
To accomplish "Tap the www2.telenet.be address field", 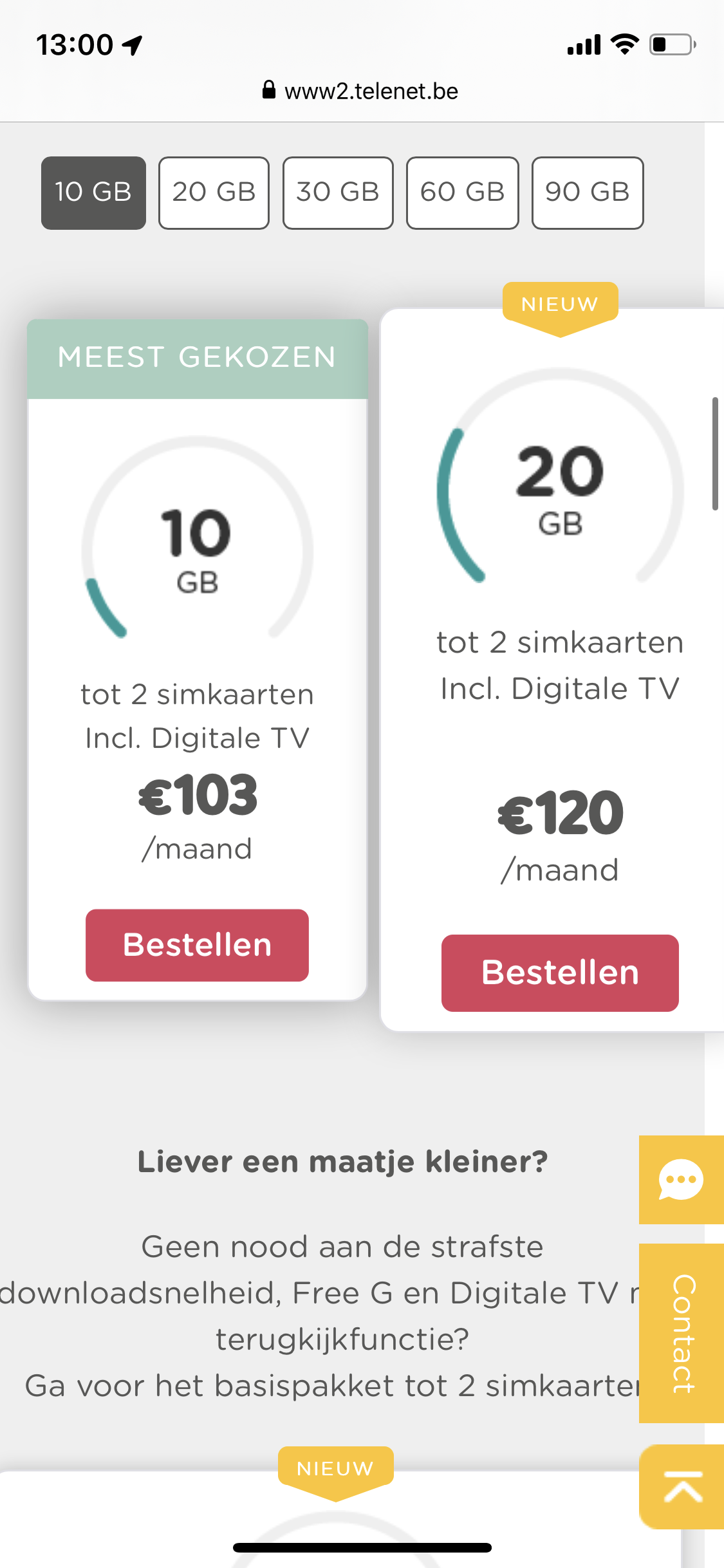I will pyautogui.click(x=371, y=90).
